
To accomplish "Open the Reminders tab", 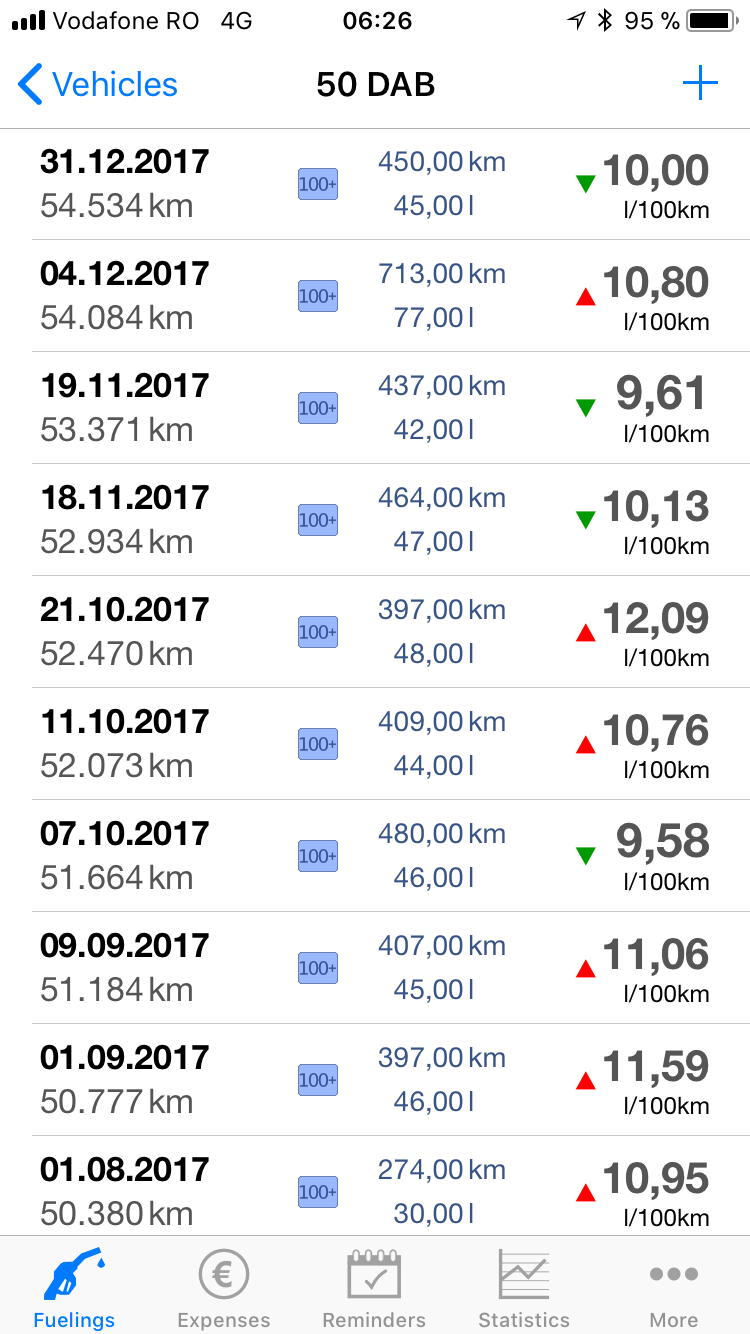I will (374, 1287).
